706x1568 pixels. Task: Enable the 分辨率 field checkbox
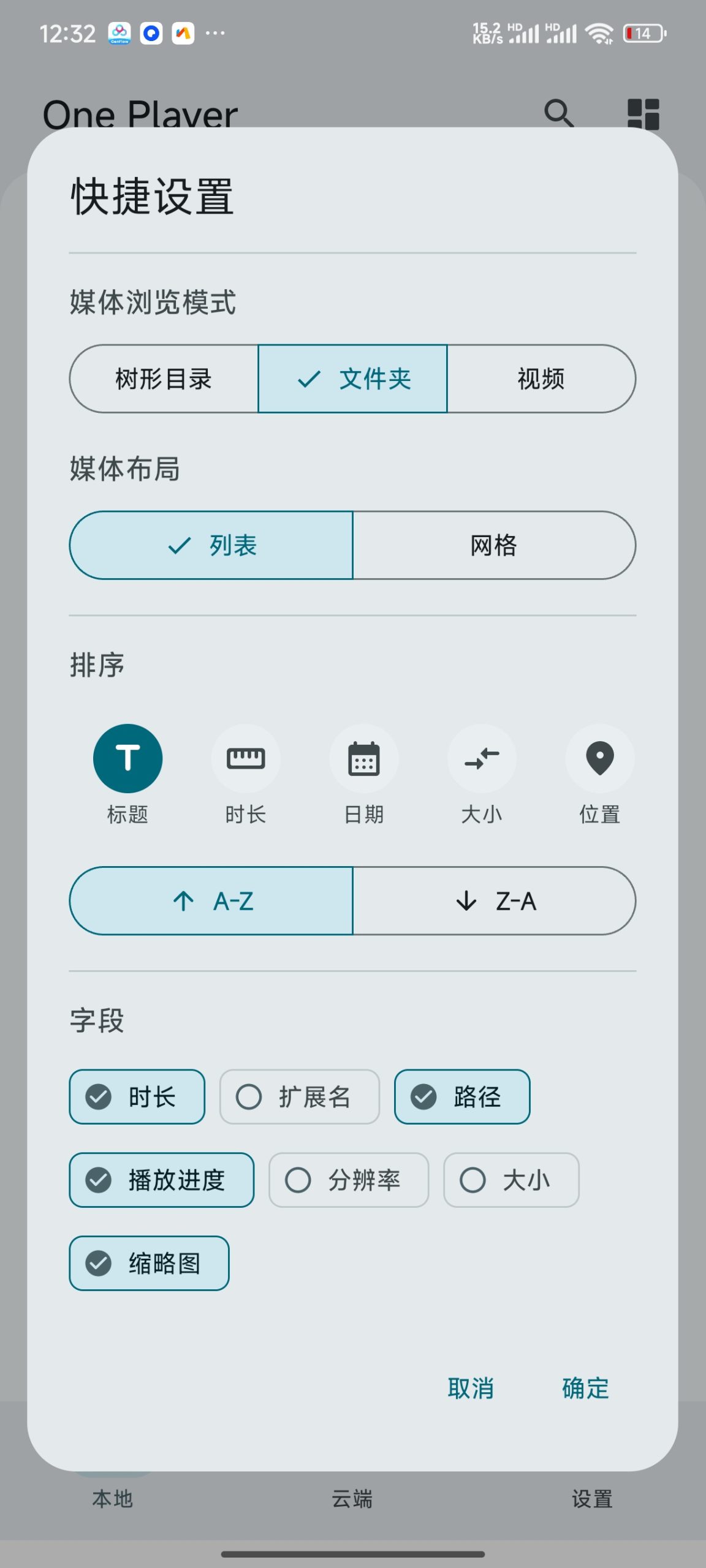coord(349,1180)
